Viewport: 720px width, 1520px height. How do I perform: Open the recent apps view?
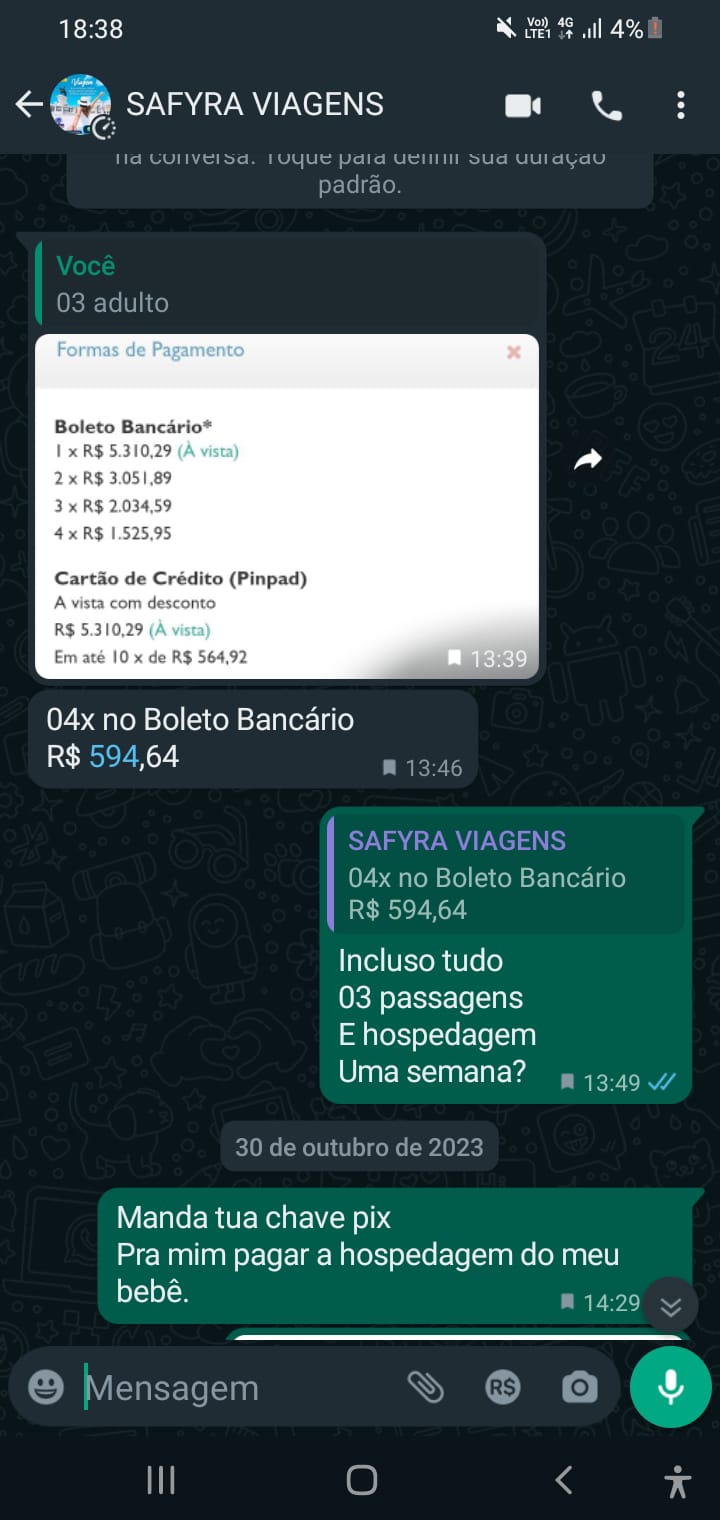click(161, 1480)
